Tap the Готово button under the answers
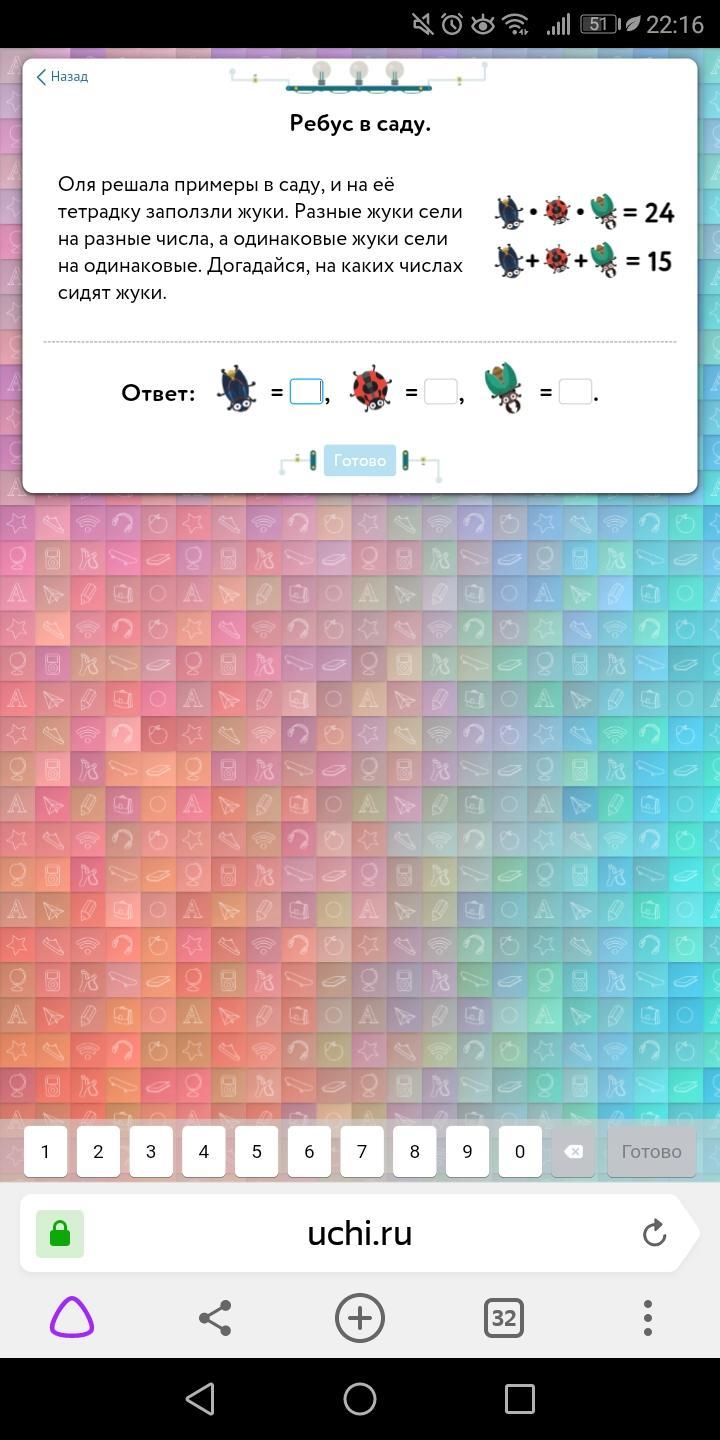Image resolution: width=720 pixels, height=1440 pixels. 360,461
